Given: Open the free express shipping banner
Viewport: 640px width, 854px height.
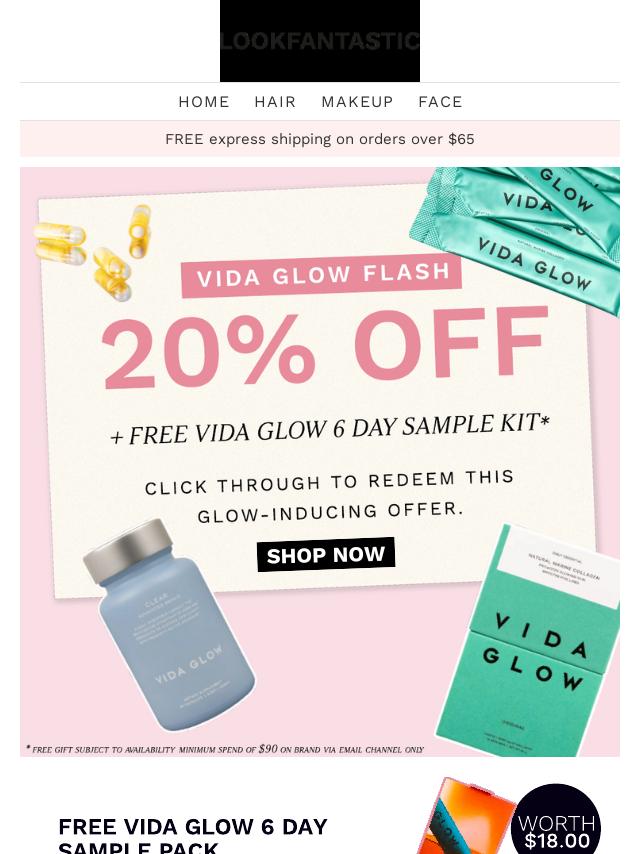Looking at the screenshot, I should click(320, 139).
